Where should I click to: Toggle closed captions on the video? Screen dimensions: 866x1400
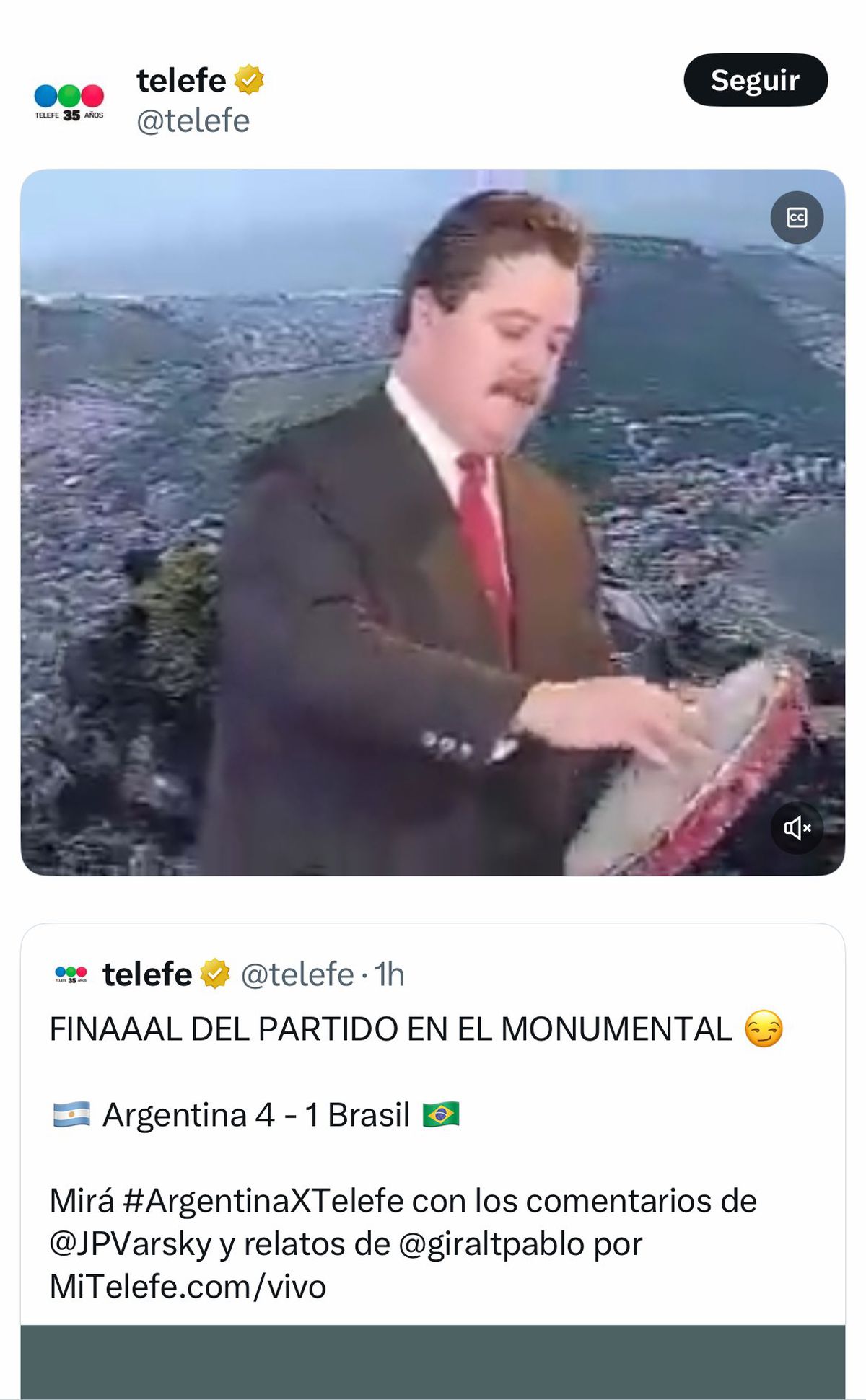click(797, 217)
